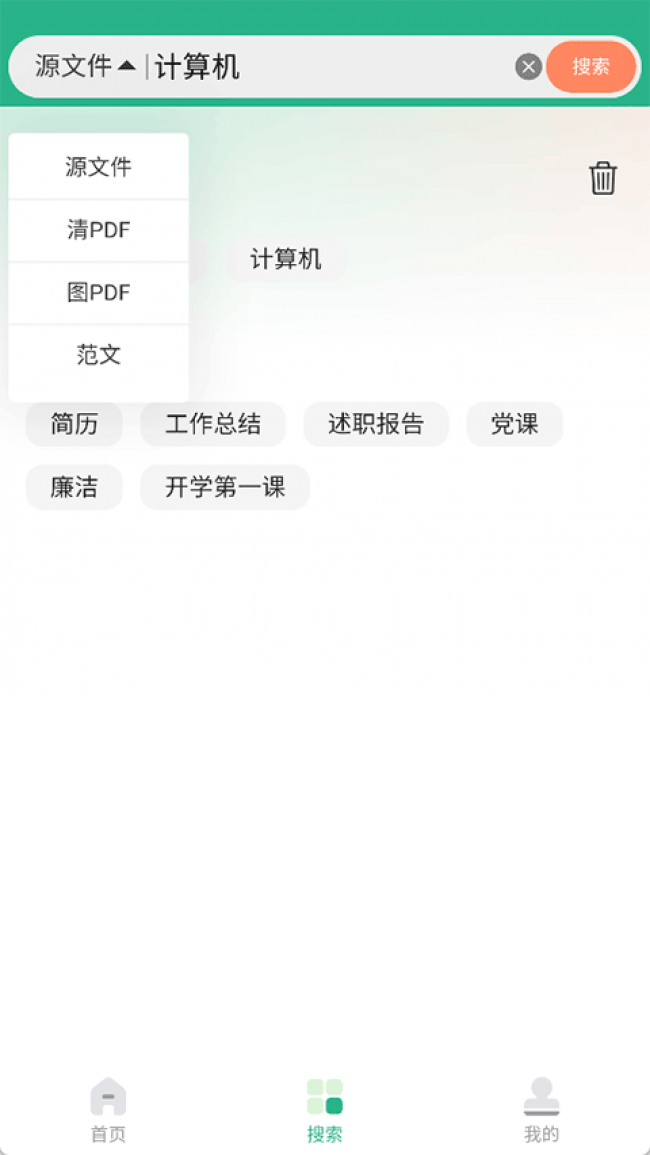Go to the 首页 tab
The image size is (650, 1155).
point(108,1110)
